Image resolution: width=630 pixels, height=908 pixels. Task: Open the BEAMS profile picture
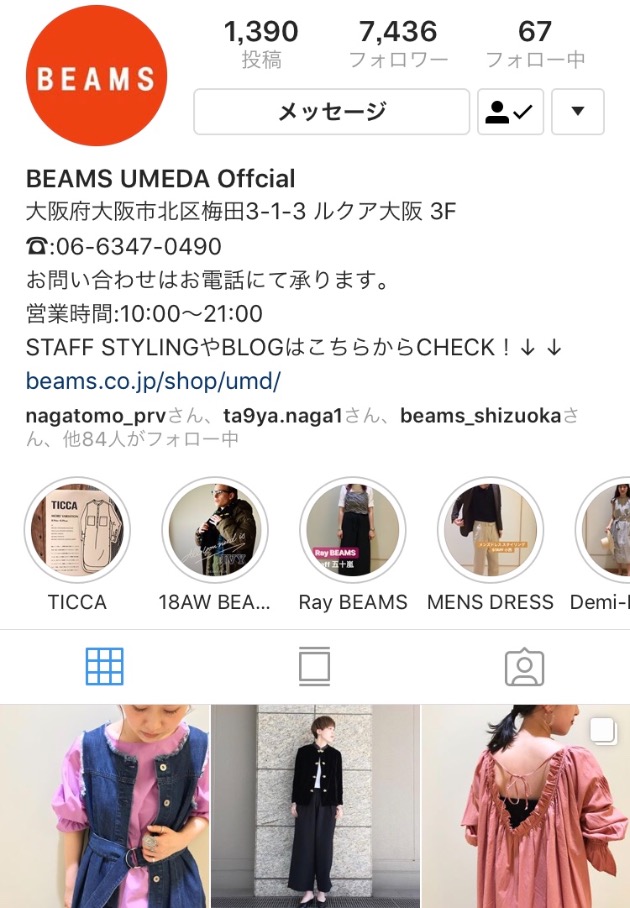[96, 76]
